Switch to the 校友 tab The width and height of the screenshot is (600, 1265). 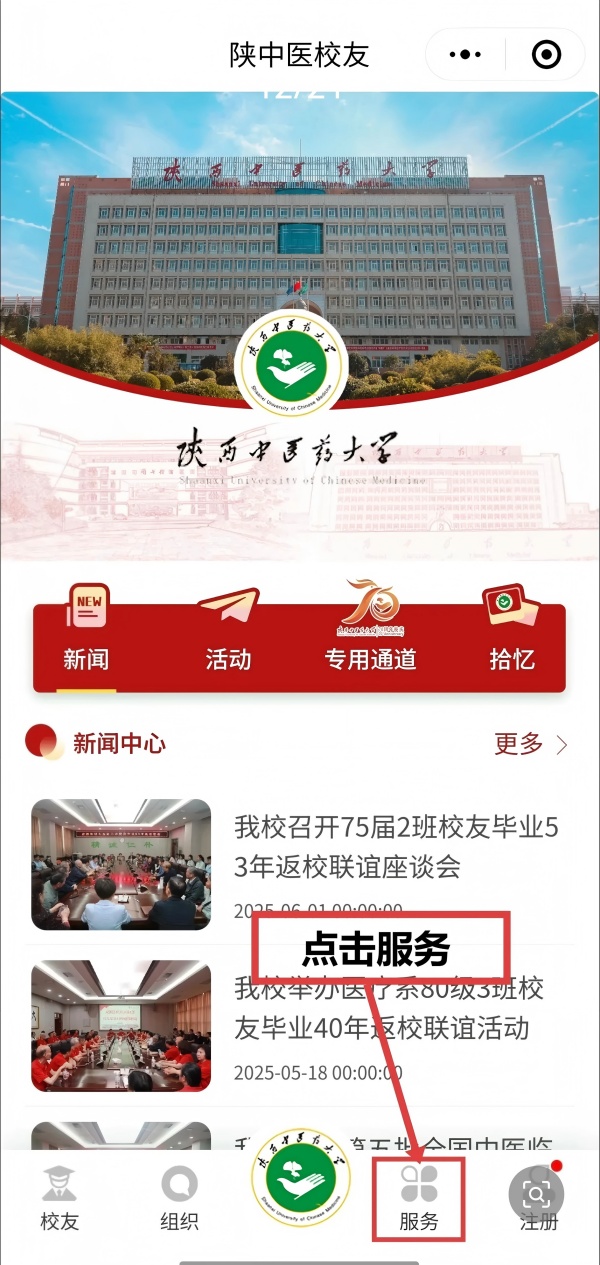60,1200
